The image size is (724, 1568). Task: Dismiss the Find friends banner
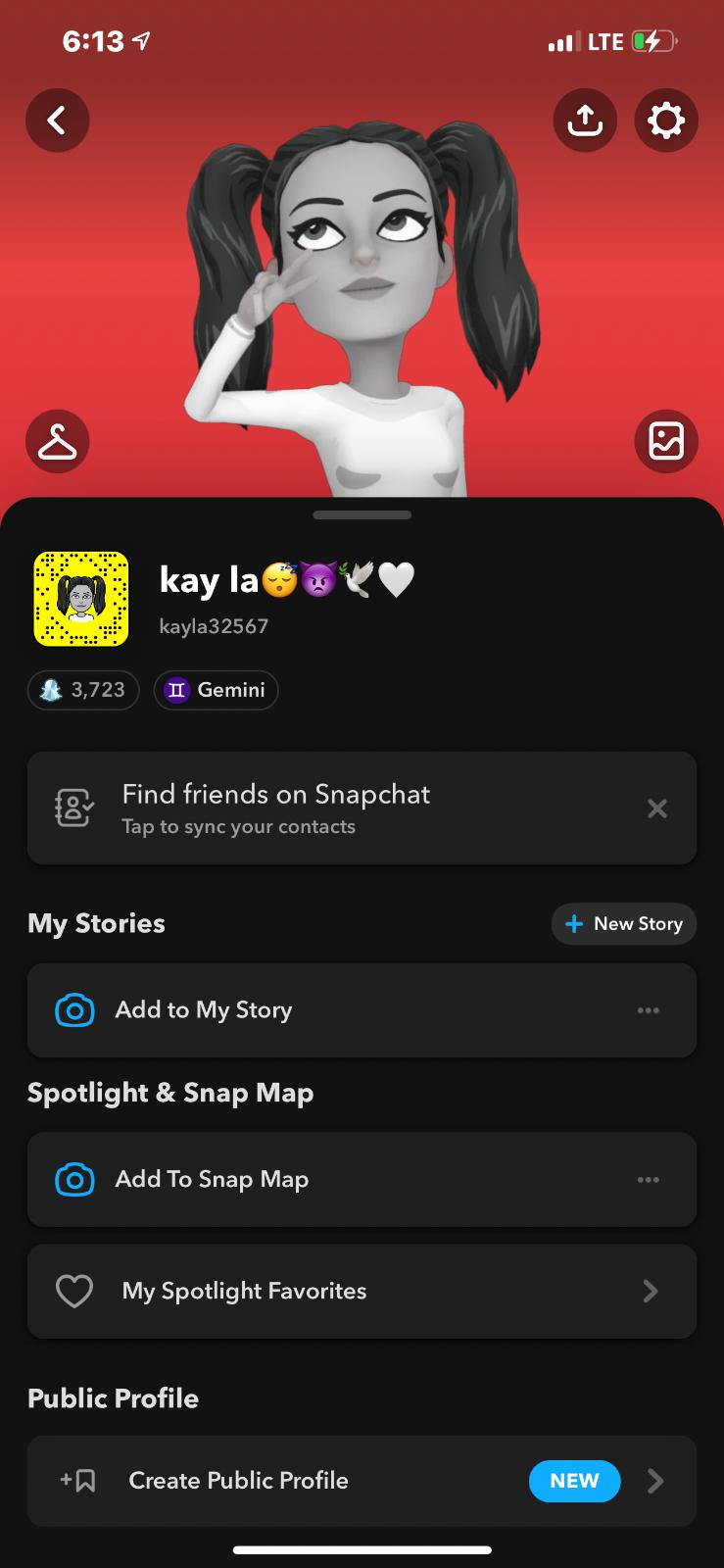657,808
